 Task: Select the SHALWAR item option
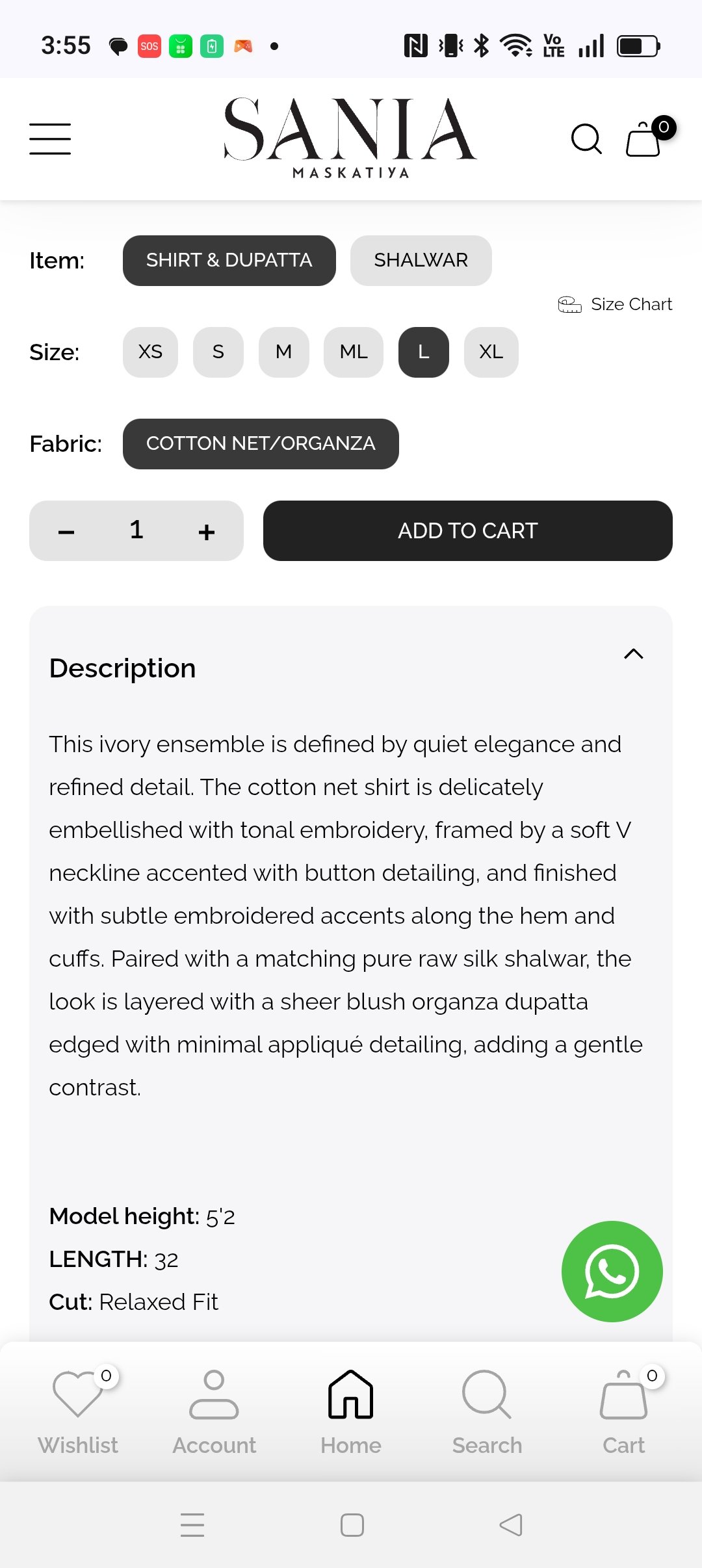421,260
